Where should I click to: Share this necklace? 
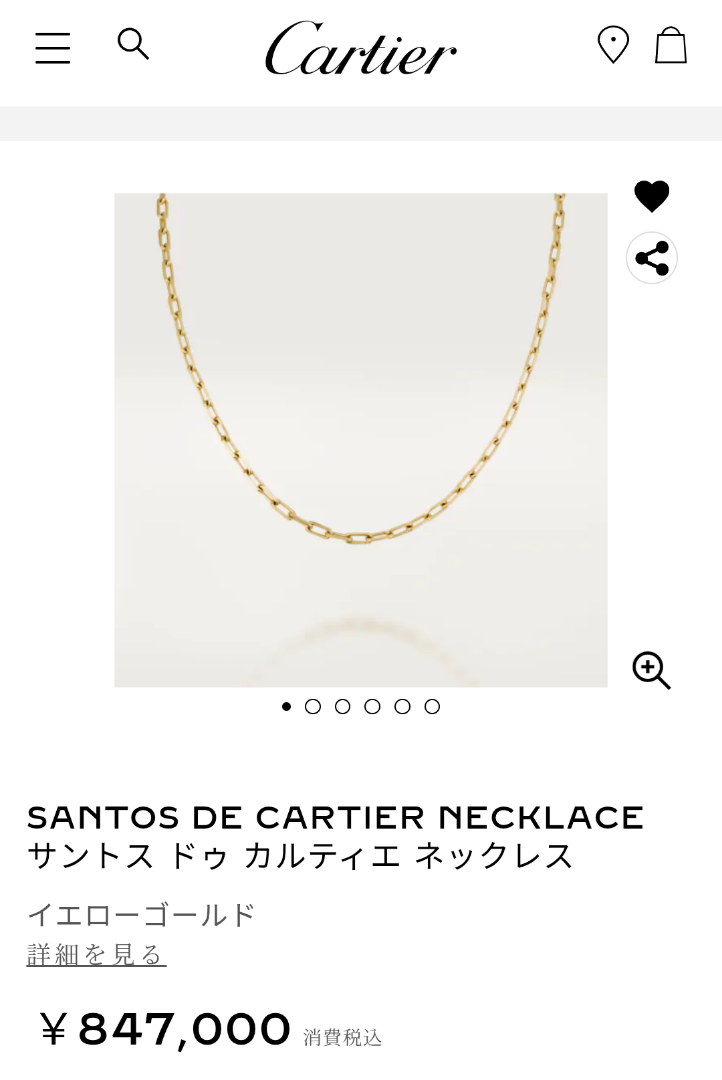click(652, 258)
